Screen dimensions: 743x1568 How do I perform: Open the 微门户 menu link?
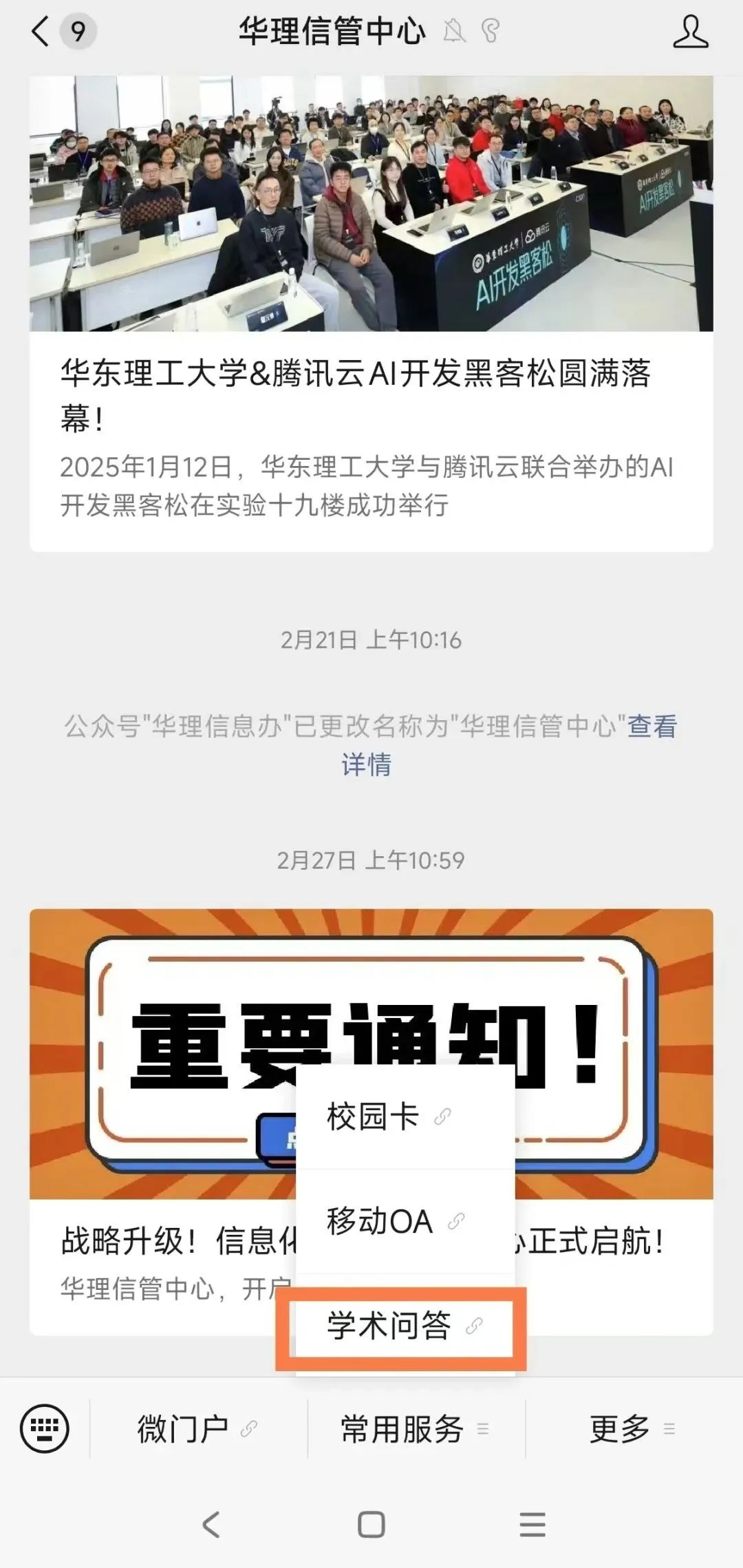197,1430
